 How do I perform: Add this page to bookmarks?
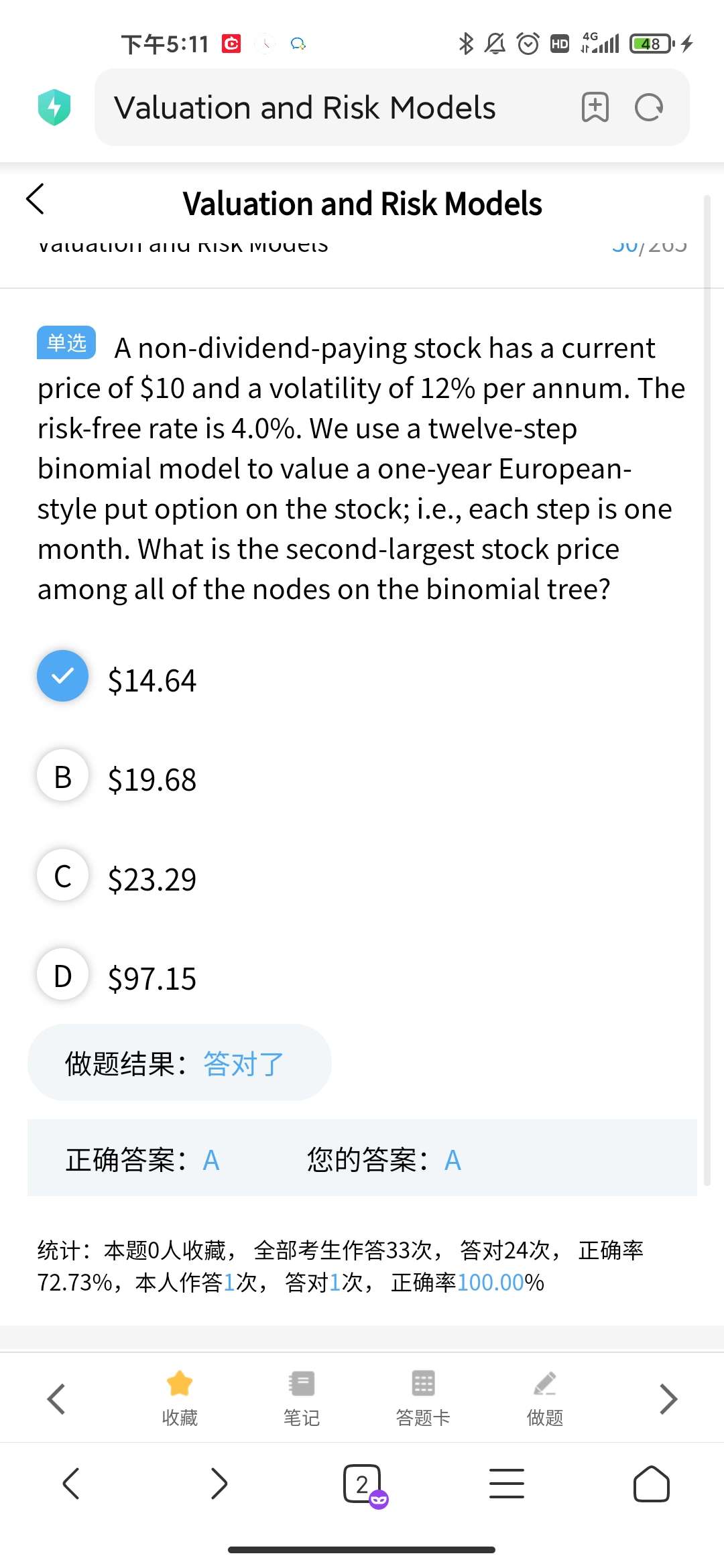point(595,107)
